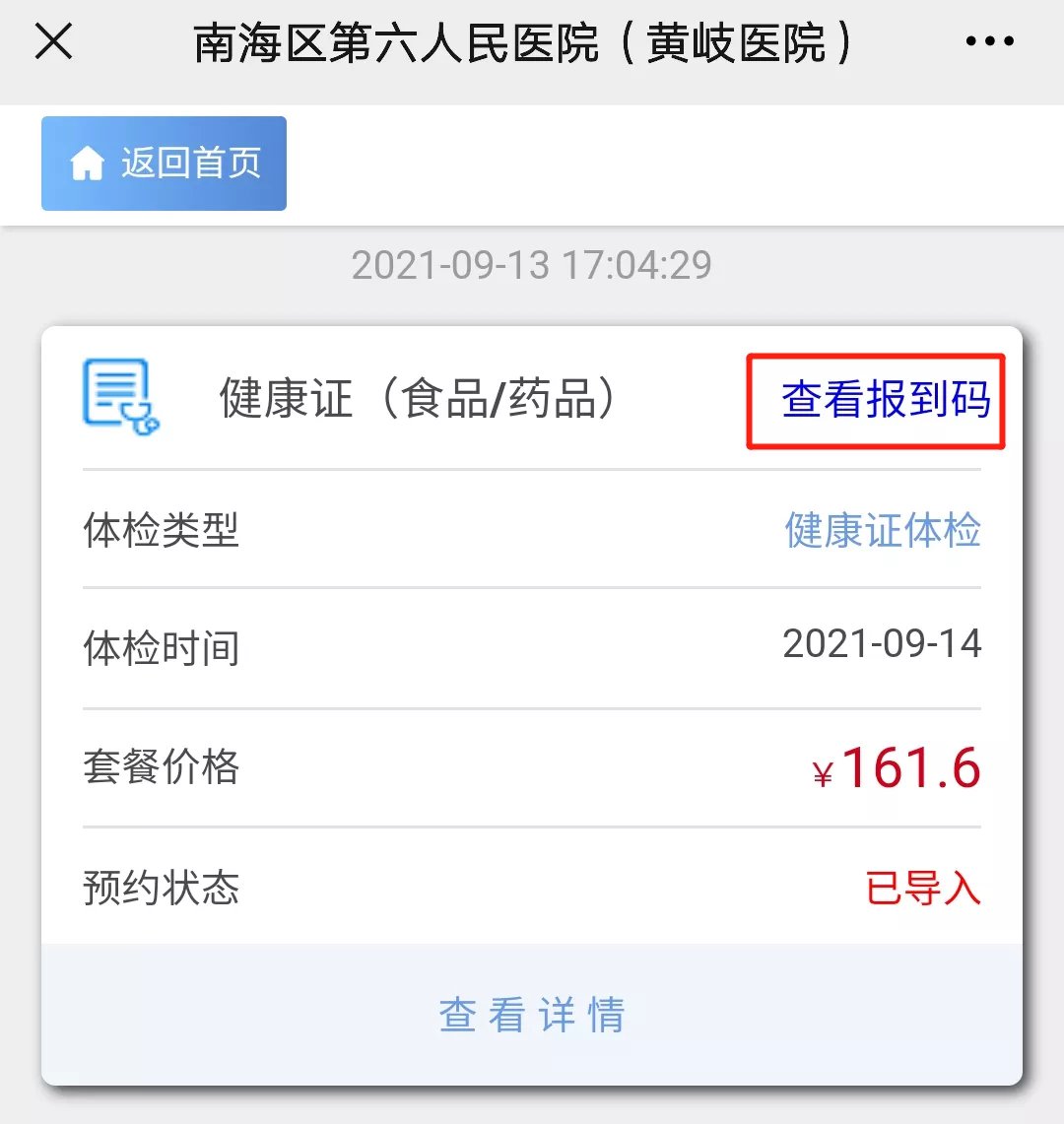View appointment details via 查看详情
The image size is (1064, 1124).
(x=532, y=1015)
